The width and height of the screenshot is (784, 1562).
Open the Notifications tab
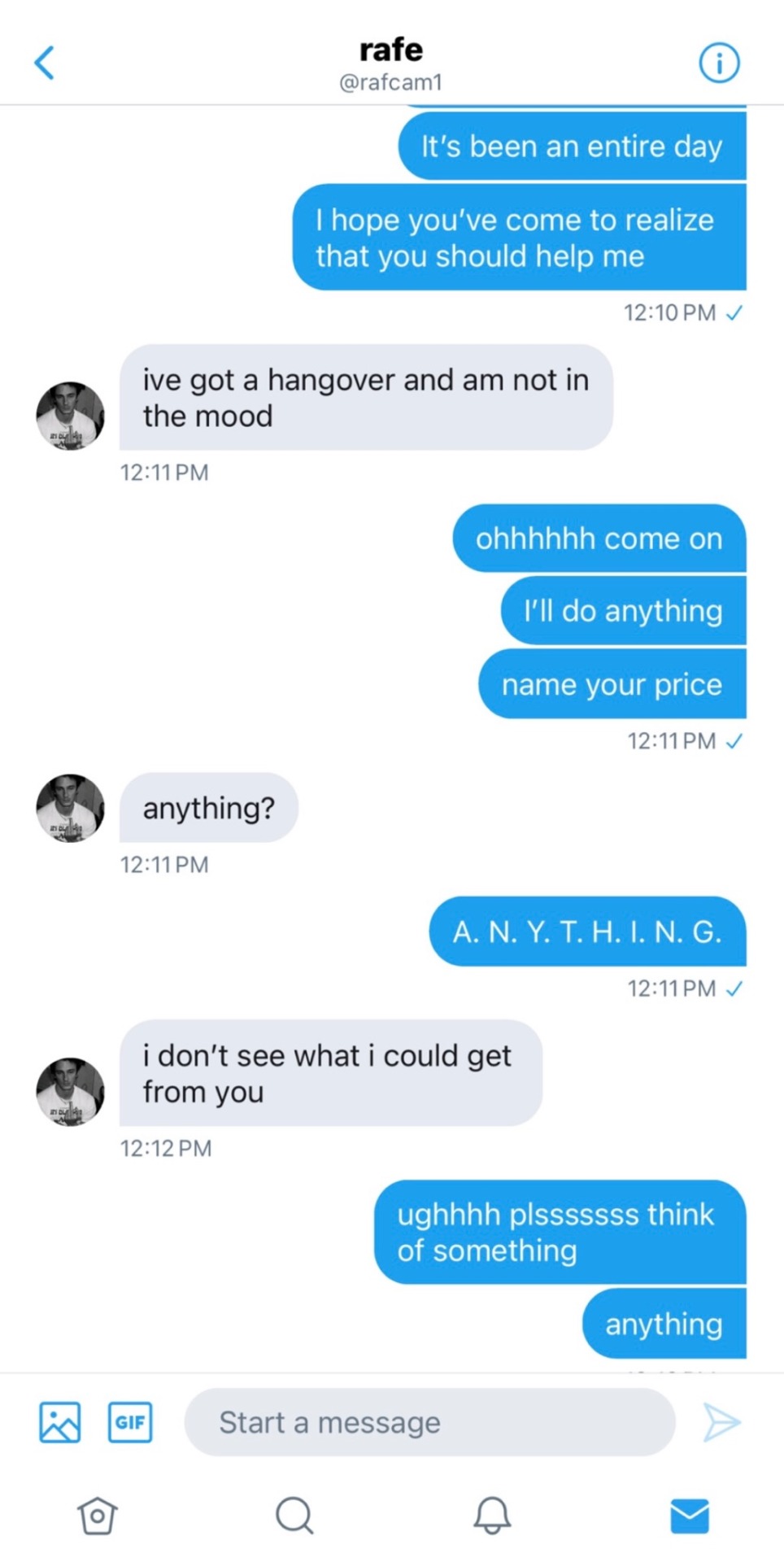coord(492,1516)
